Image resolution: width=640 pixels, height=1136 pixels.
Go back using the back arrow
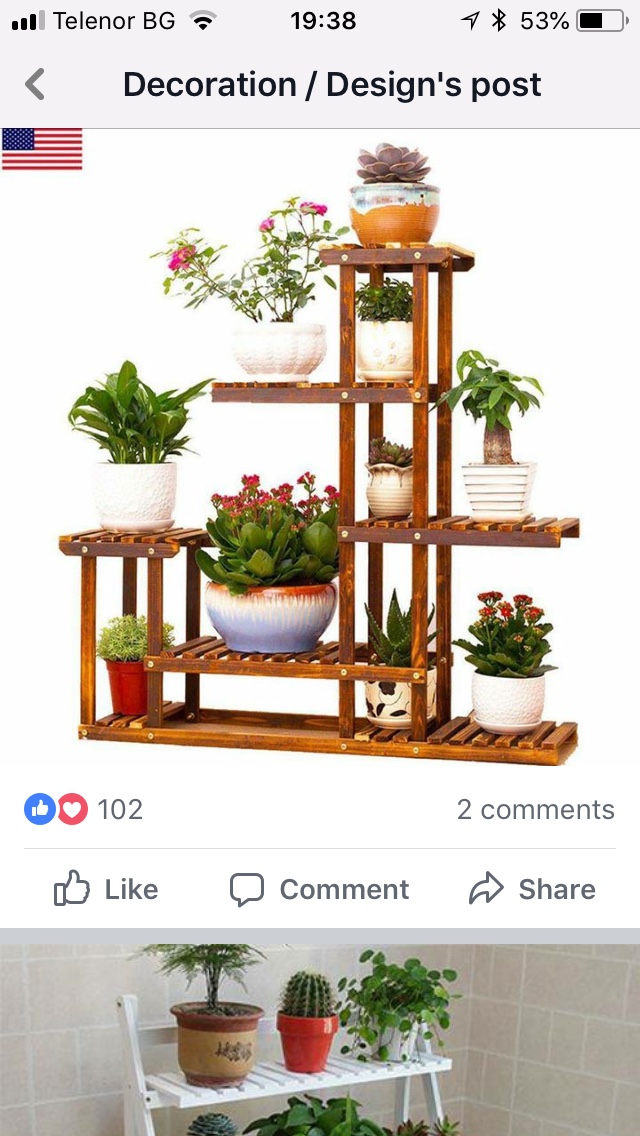tap(35, 85)
